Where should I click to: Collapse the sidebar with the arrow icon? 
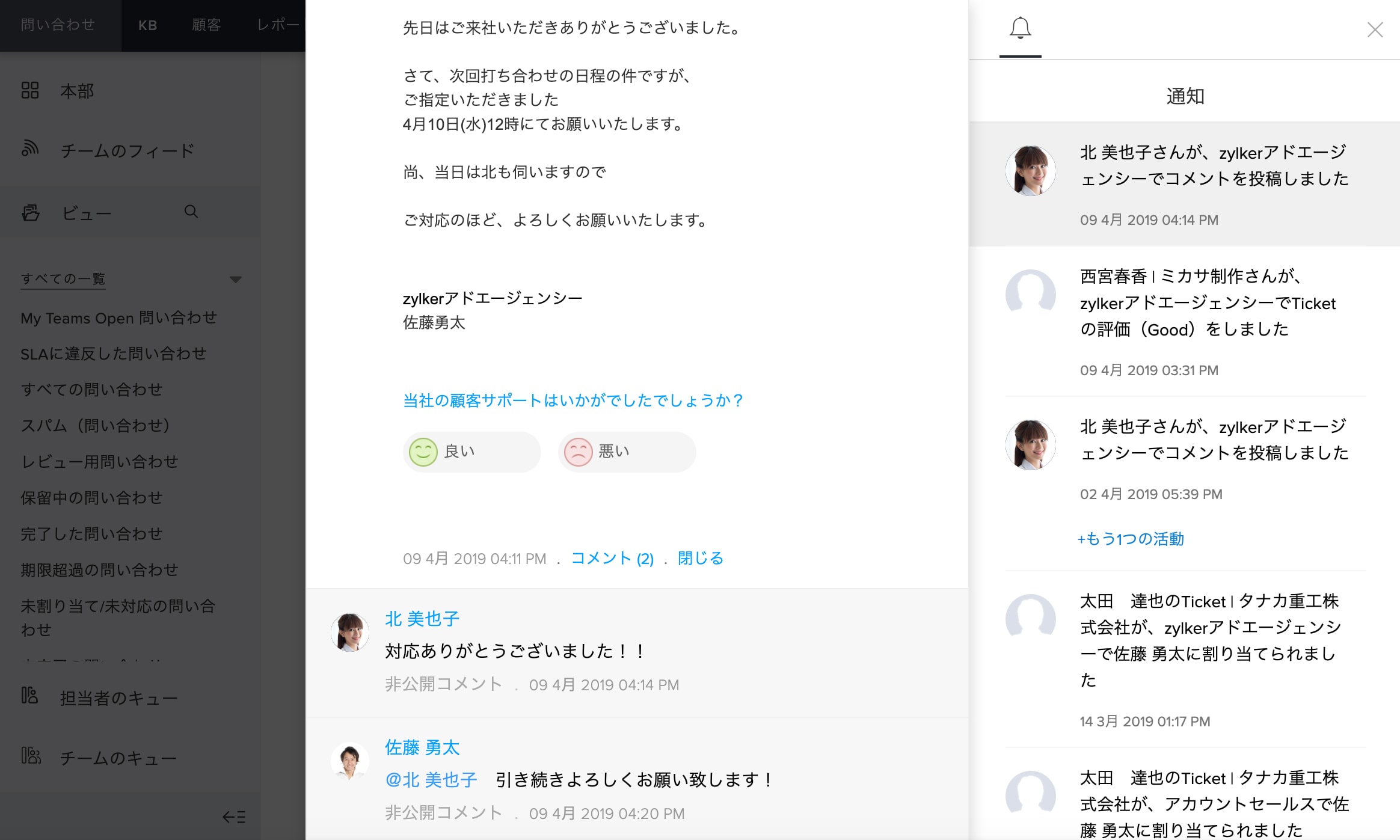[234, 817]
